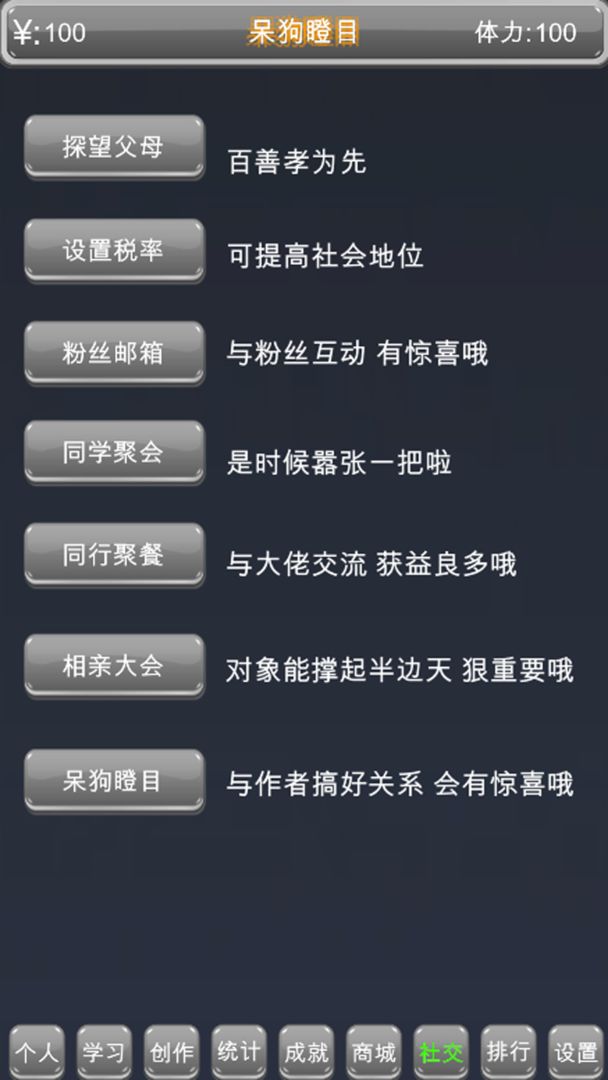Open the 创作 tab
The width and height of the screenshot is (608, 1080).
171,1052
